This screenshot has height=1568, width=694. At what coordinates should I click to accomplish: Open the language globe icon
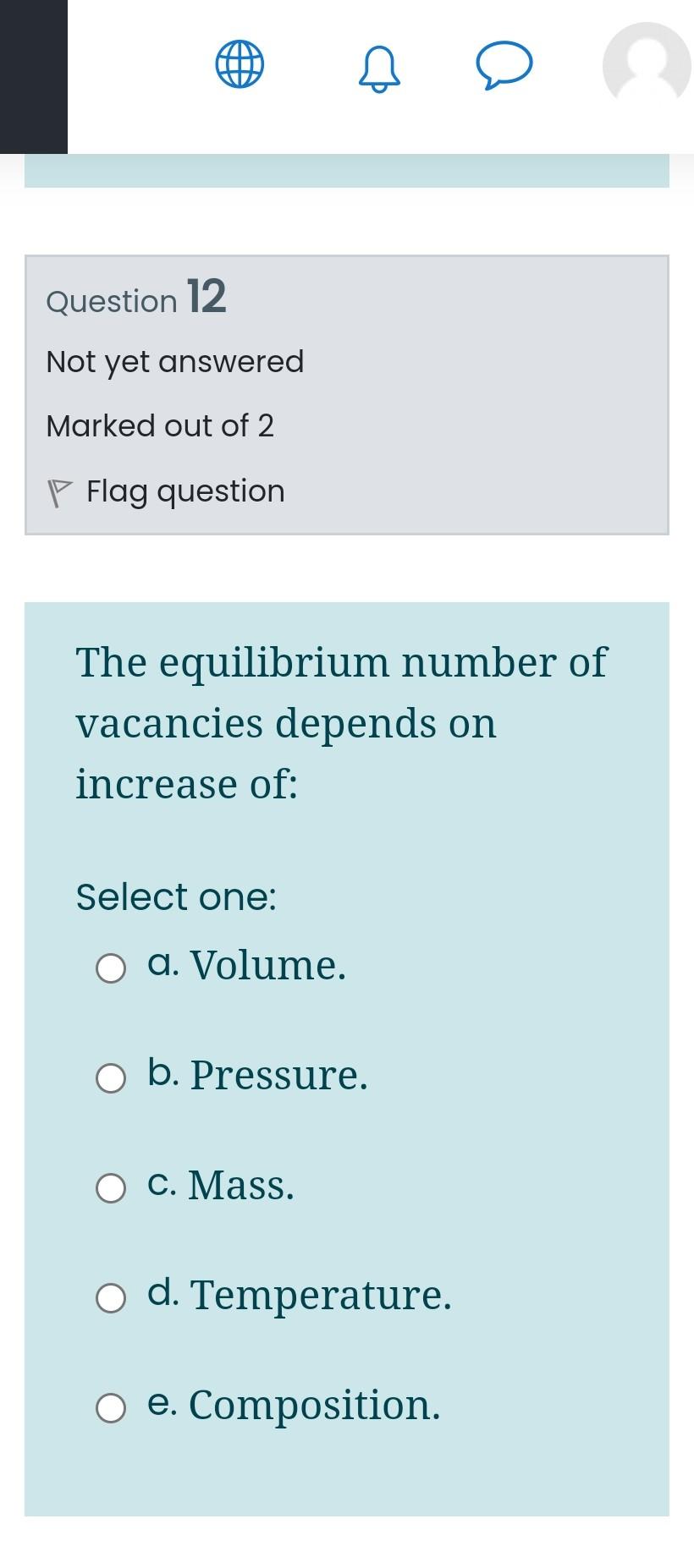click(240, 65)
